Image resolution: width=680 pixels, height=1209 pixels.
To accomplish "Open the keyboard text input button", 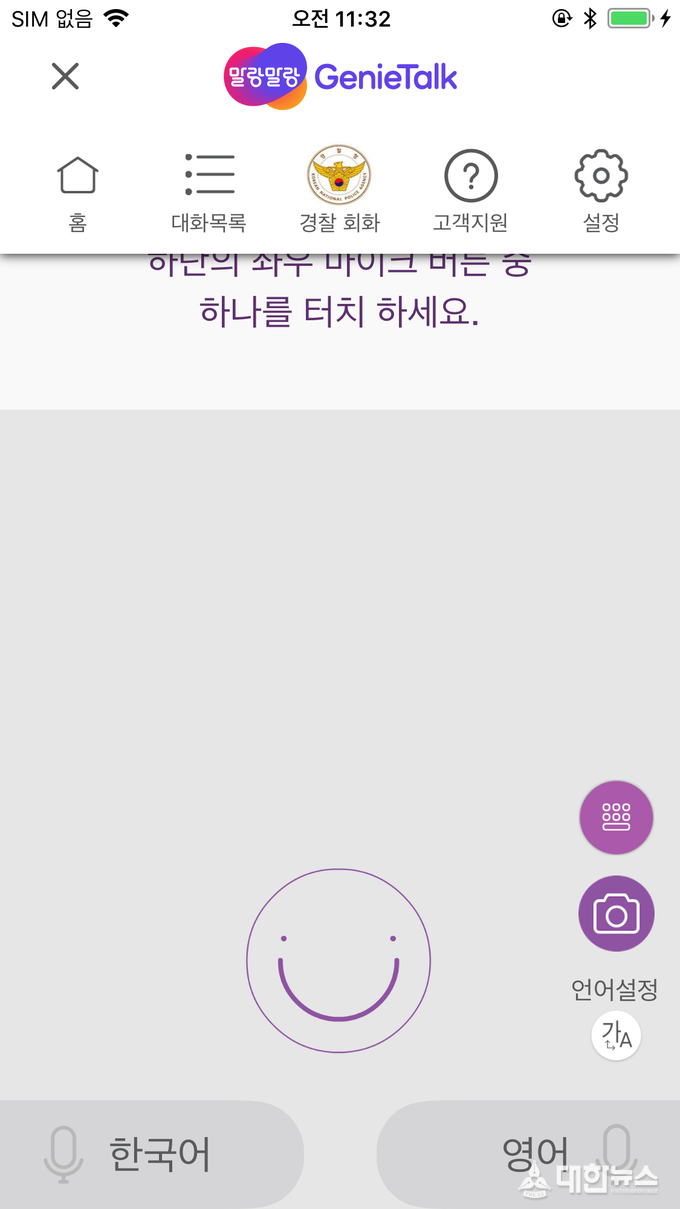I will pos(616,818).
